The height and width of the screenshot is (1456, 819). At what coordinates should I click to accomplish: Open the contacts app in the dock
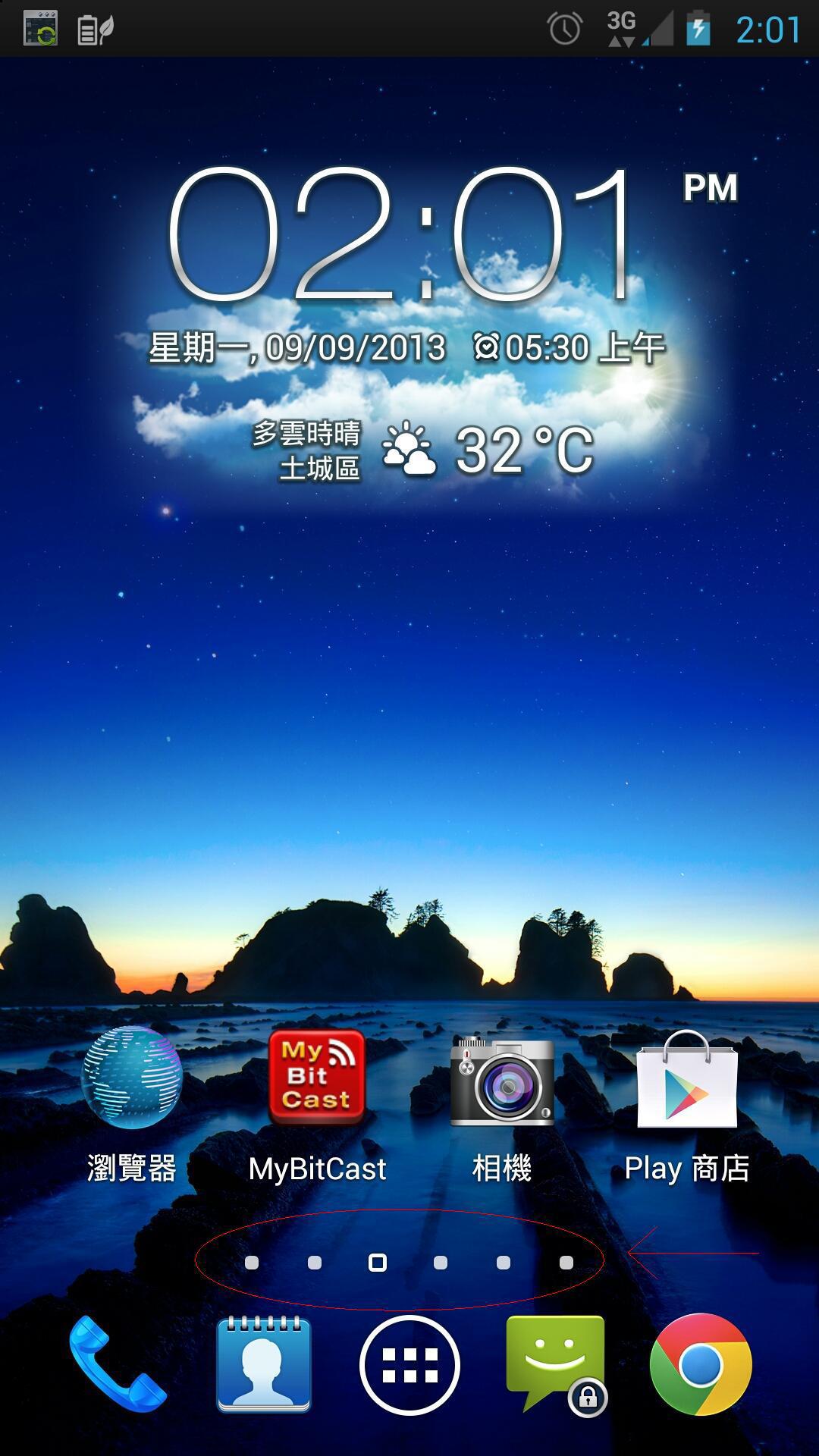click(x=264, y=1363)
